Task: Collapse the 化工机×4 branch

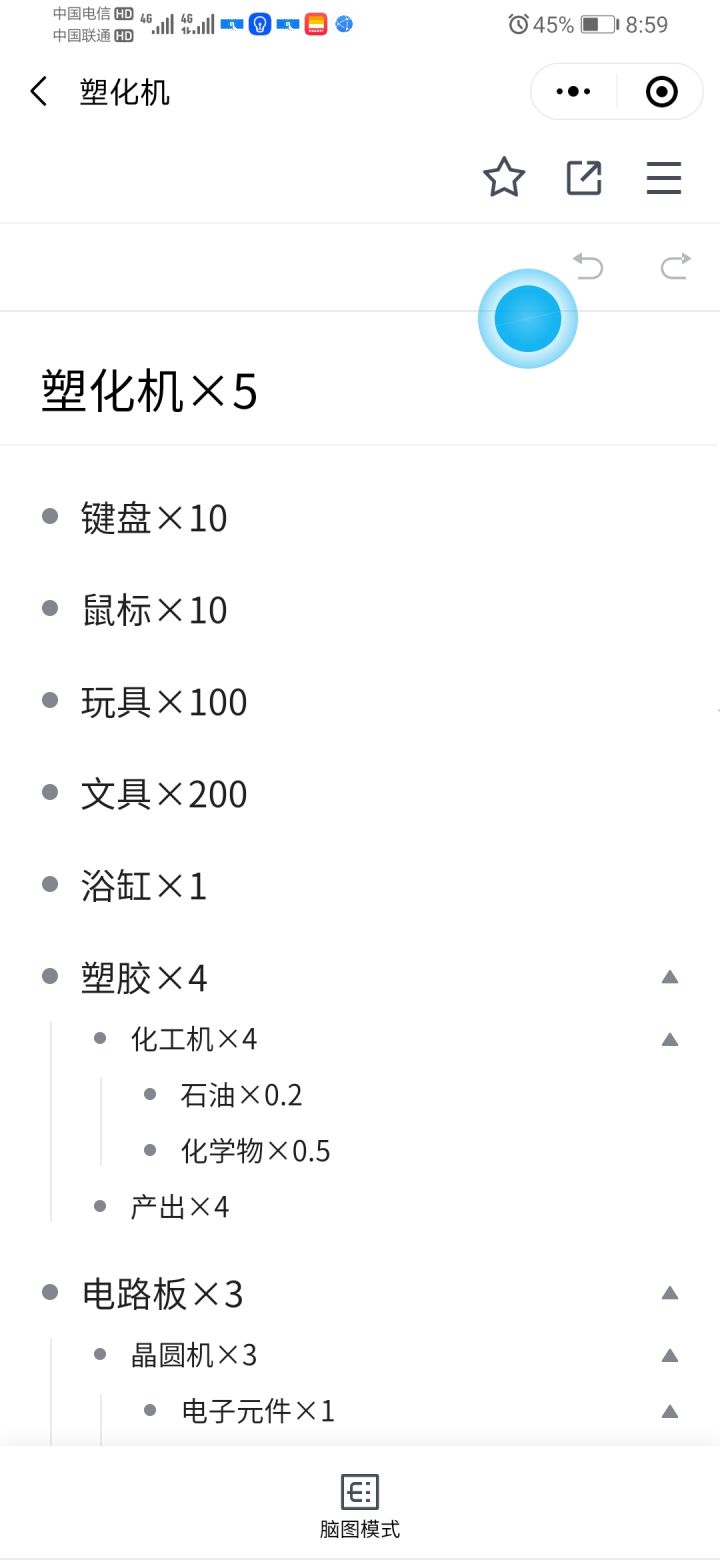Action: tap(669, 1039)
